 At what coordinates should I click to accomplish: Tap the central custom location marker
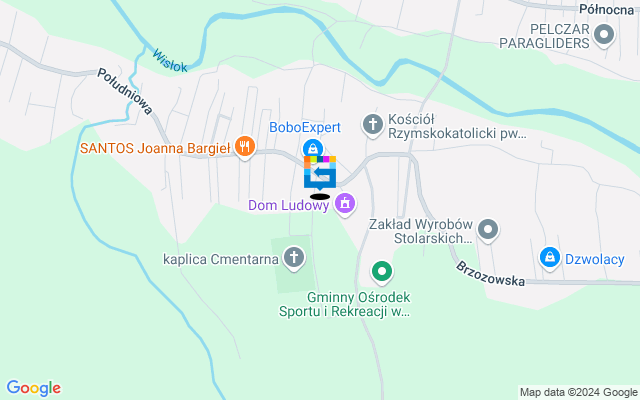pos(320,174)
